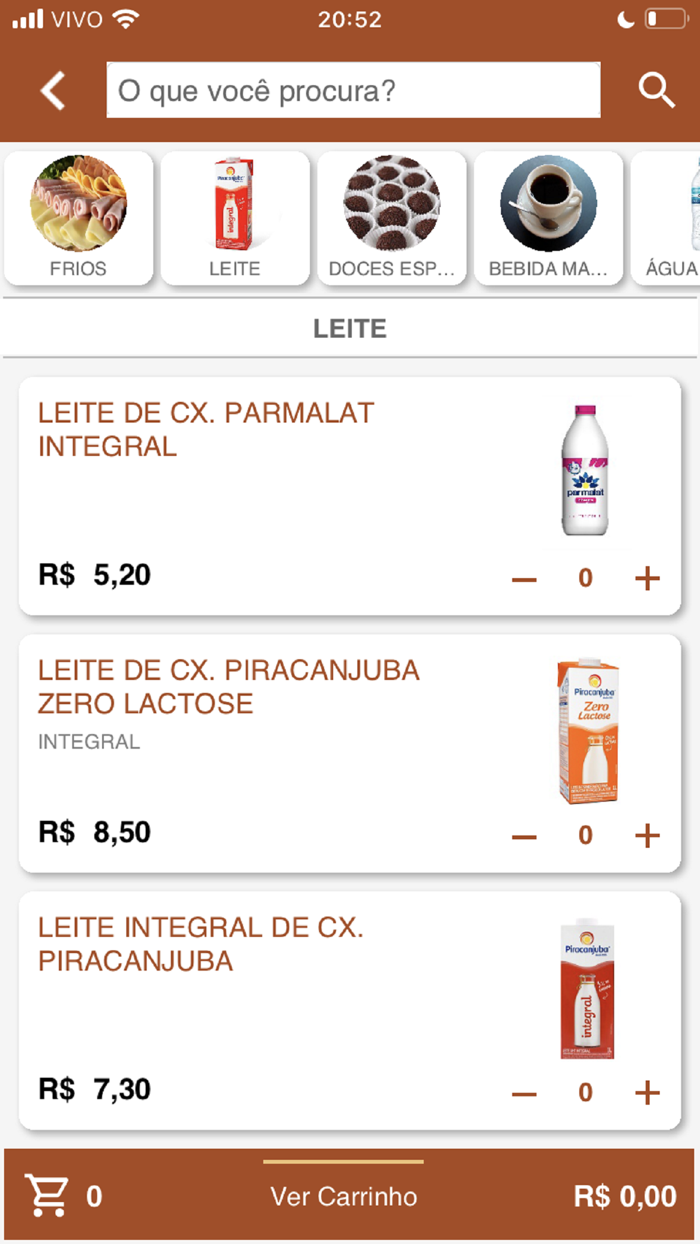Open the BEBIDA MA... category
Screen dimensions: 700x1244
(548, 217)
